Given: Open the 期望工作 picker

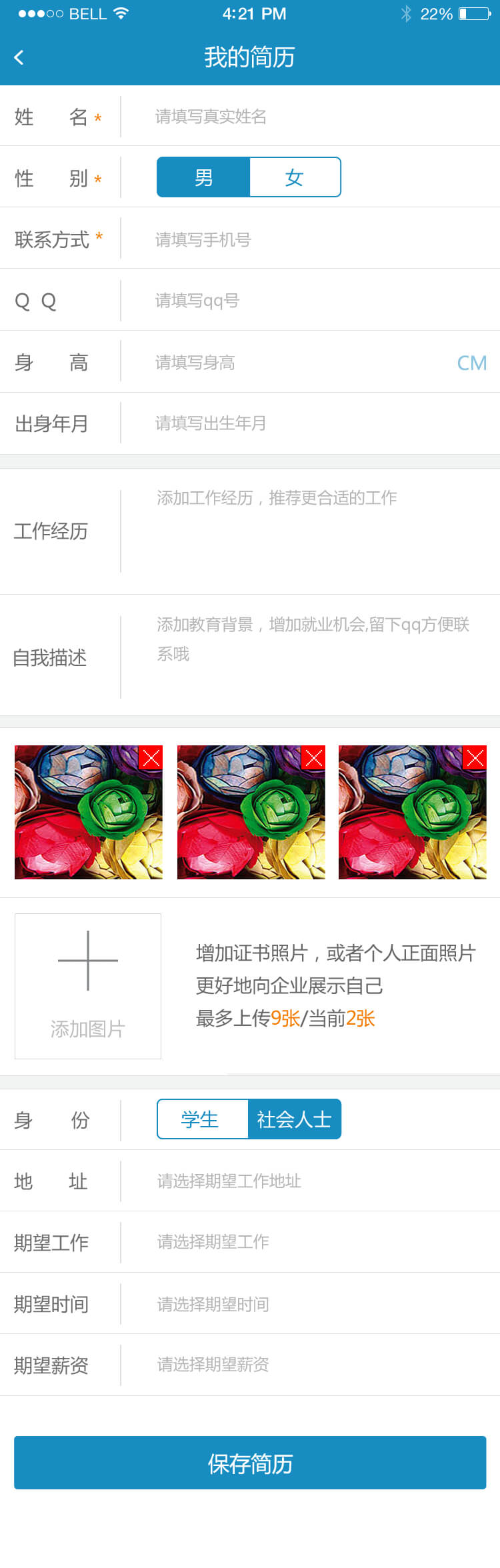Looking at the screenshot, I should click(x=307, y=1242).
